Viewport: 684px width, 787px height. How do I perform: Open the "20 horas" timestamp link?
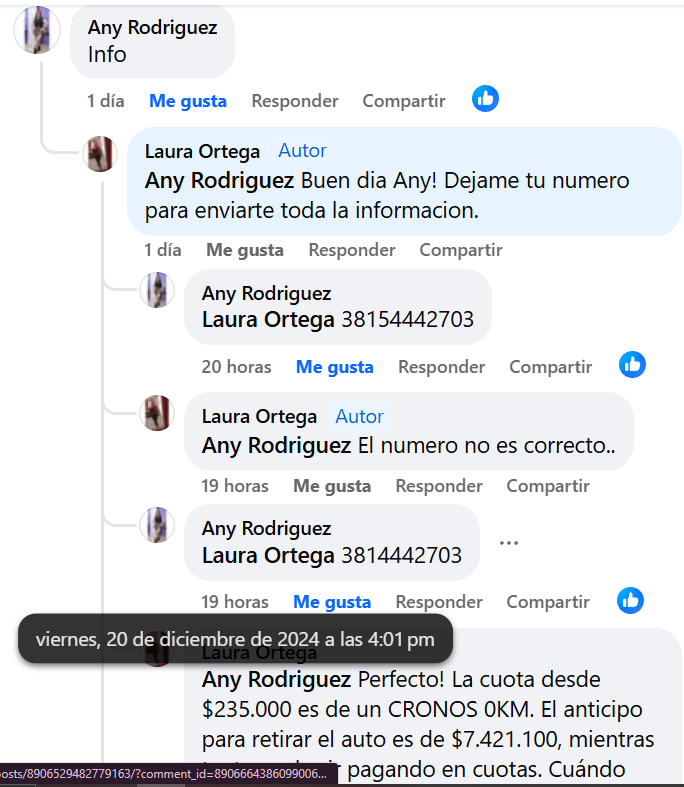[x=236, y=367]
